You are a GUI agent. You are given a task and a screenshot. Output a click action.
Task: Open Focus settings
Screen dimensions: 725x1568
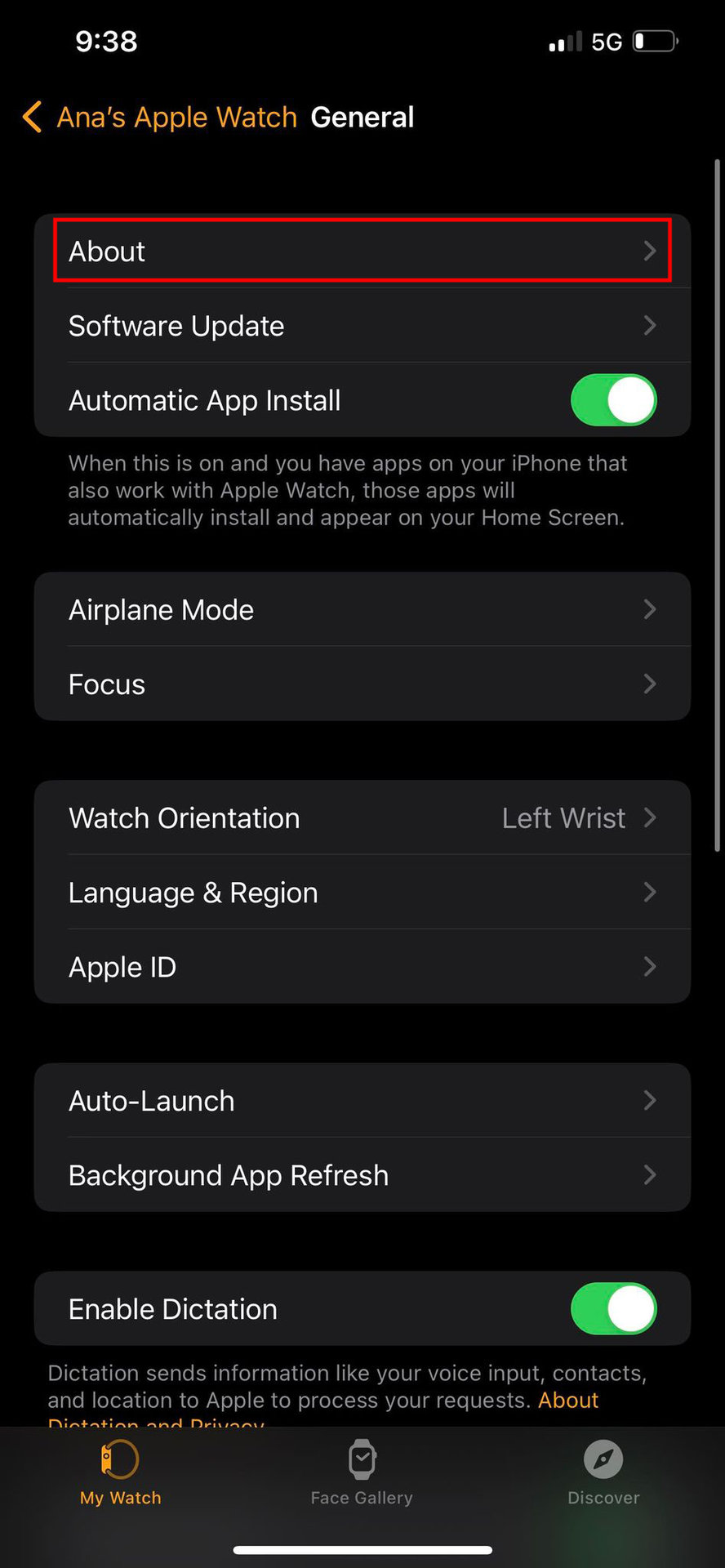(x=362, y=684)
